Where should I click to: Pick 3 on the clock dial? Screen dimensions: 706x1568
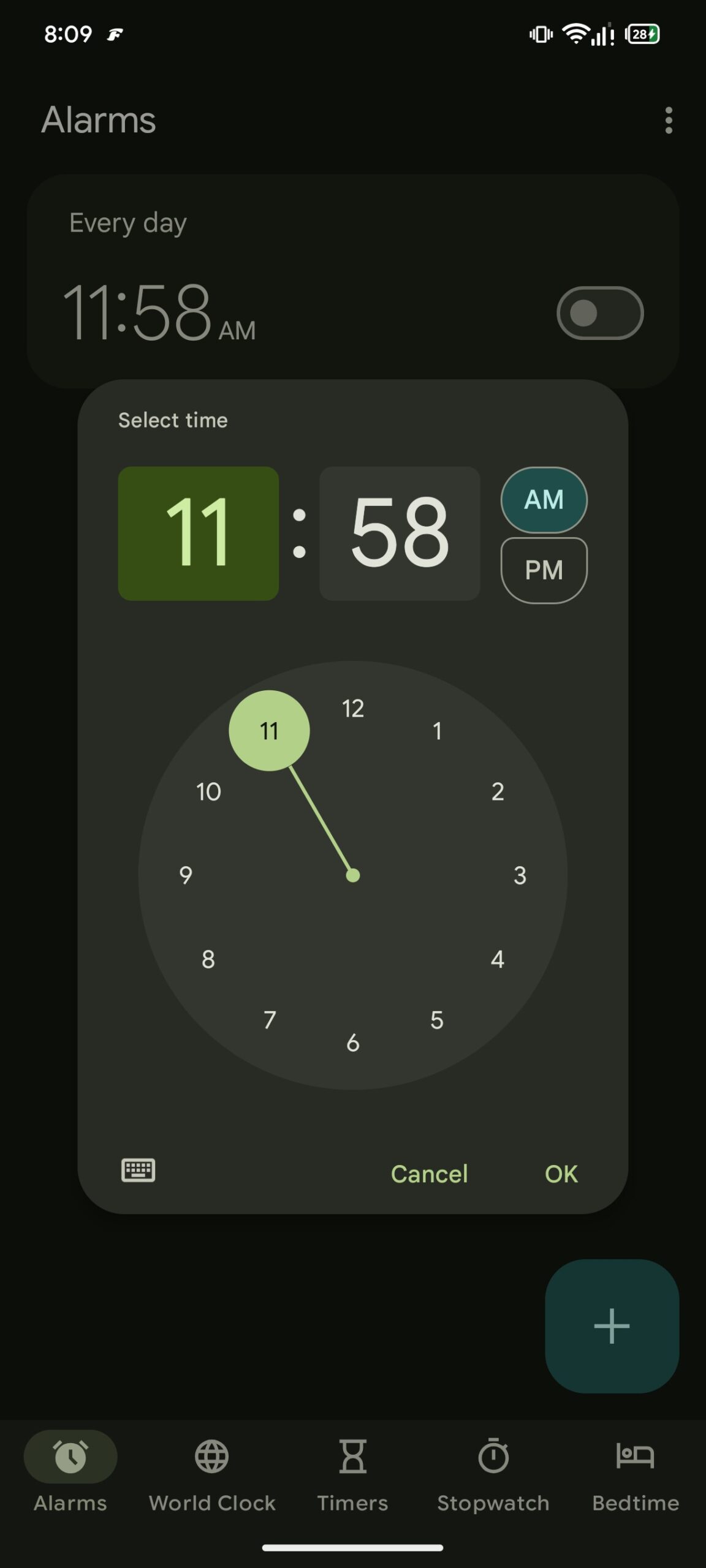click(520, 875)
